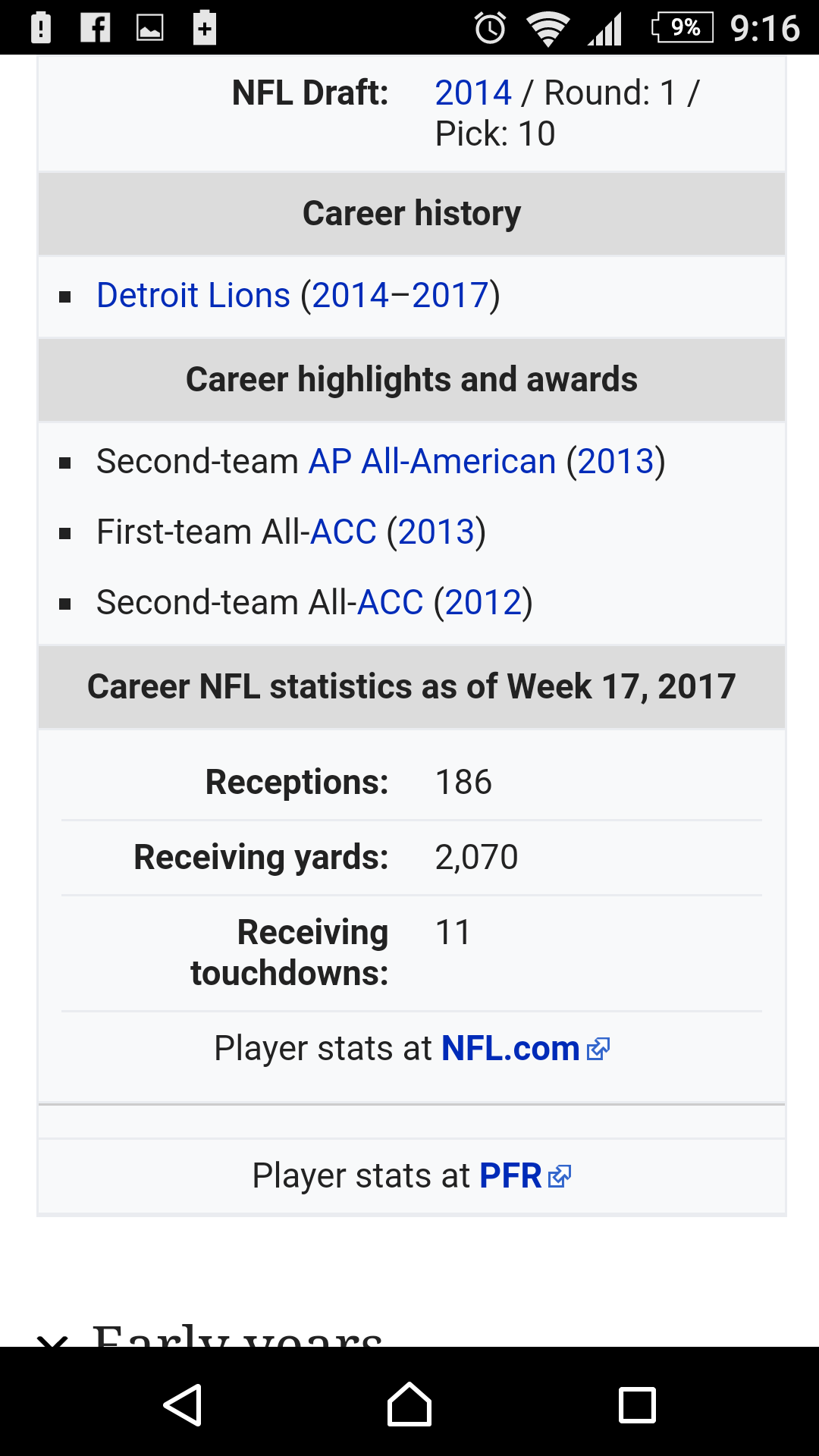Tap 2013 beside First-team All-ACC

click(x=437, y=532)
